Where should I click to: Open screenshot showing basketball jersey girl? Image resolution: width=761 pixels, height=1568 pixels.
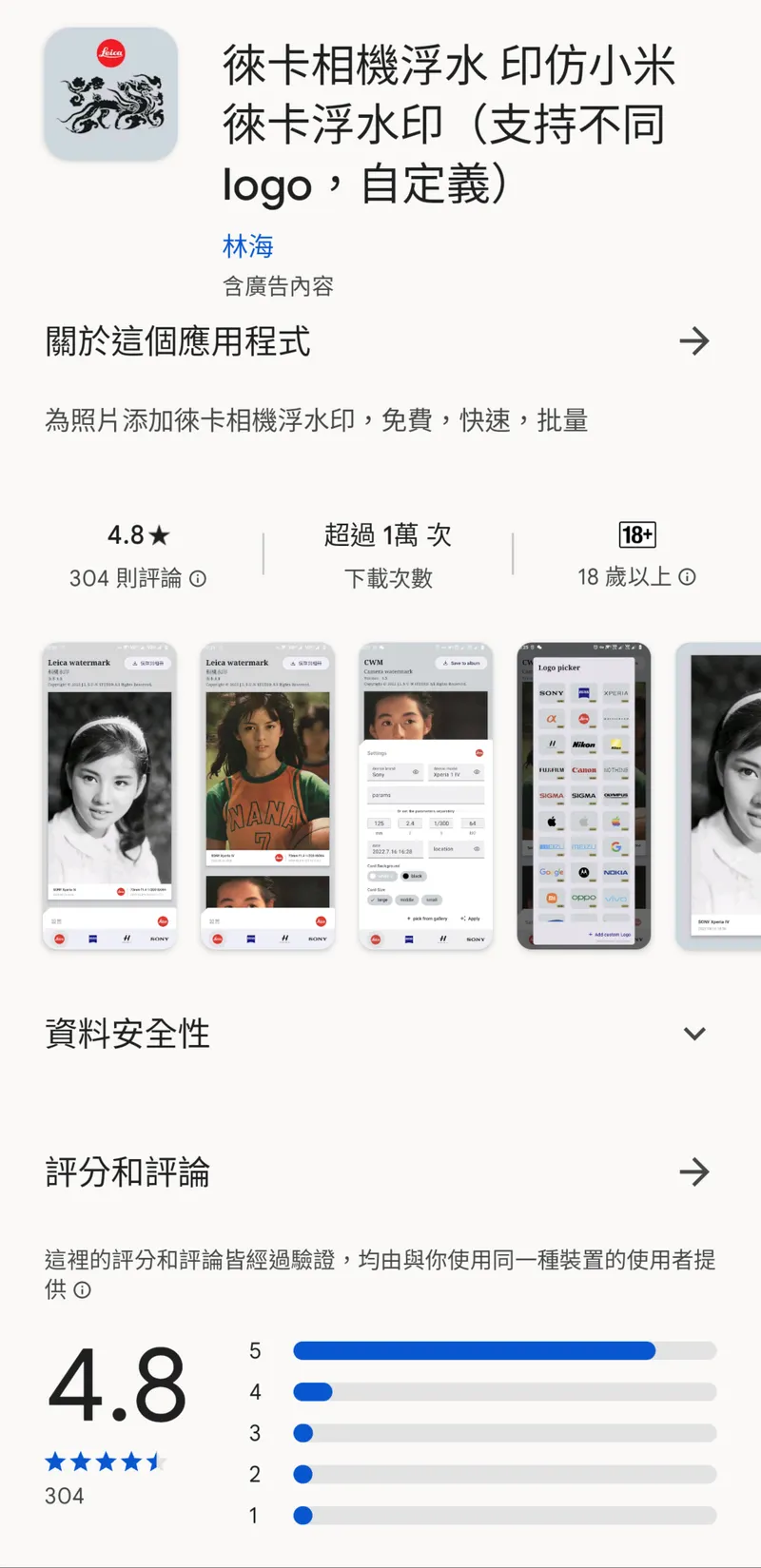pyautogui.click(x=267, y=796)
